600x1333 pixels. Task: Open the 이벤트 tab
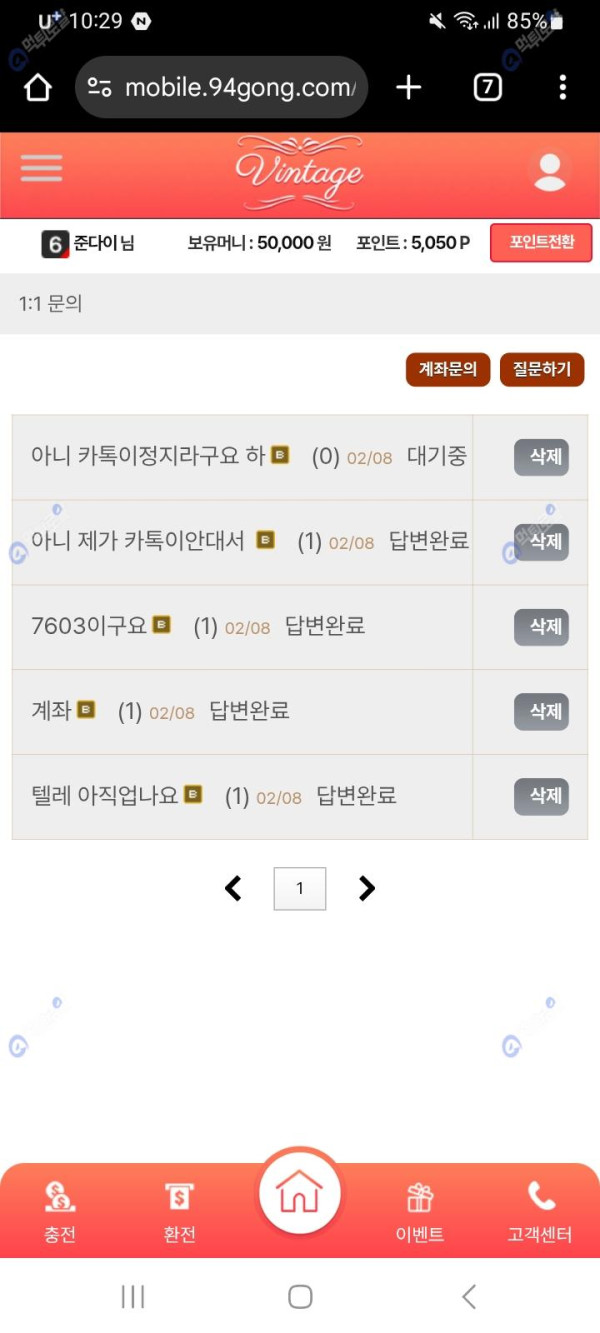(x=420, y=1211)
